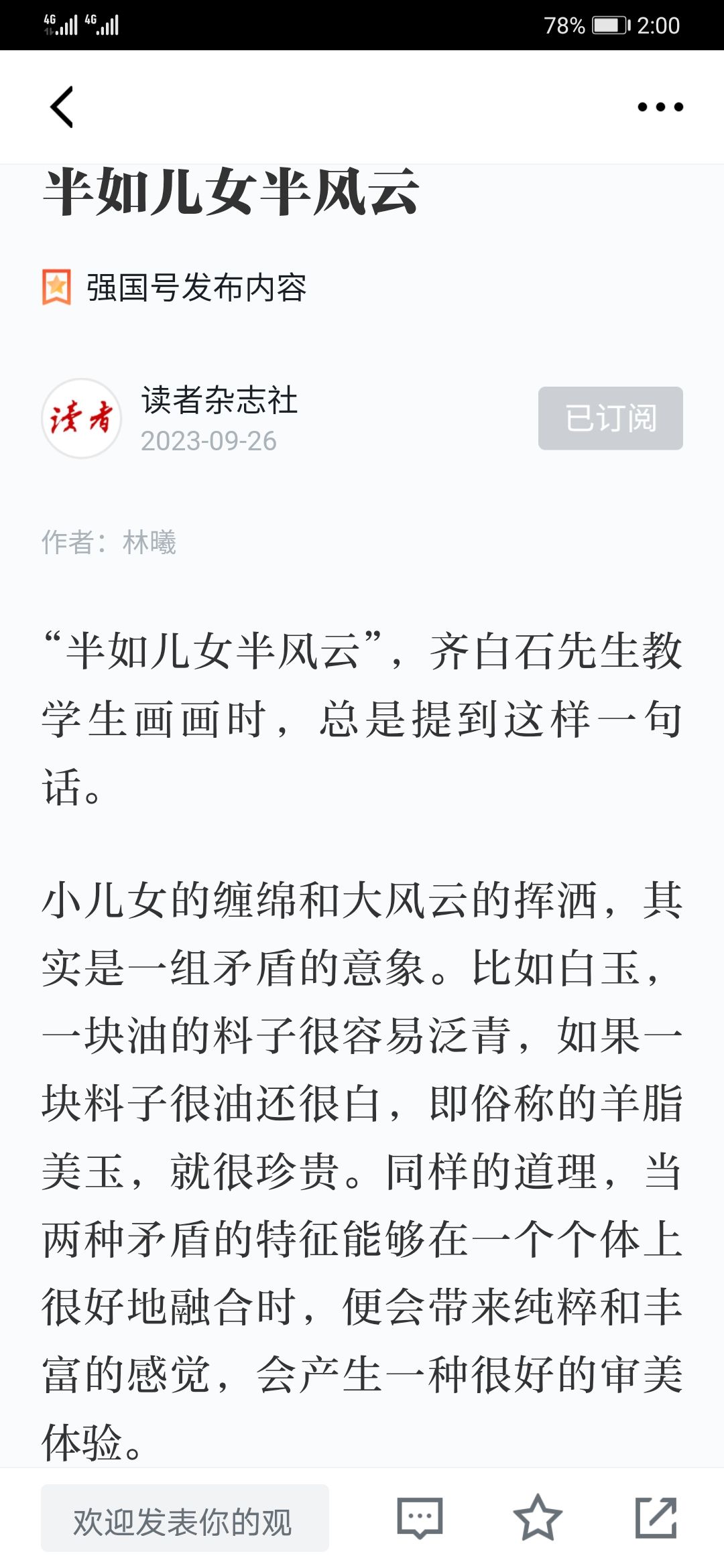724x1568 pixels.
Task: Tap the 已订阅 subscription button
Action: pyautogui.click(x=611, y=418)
